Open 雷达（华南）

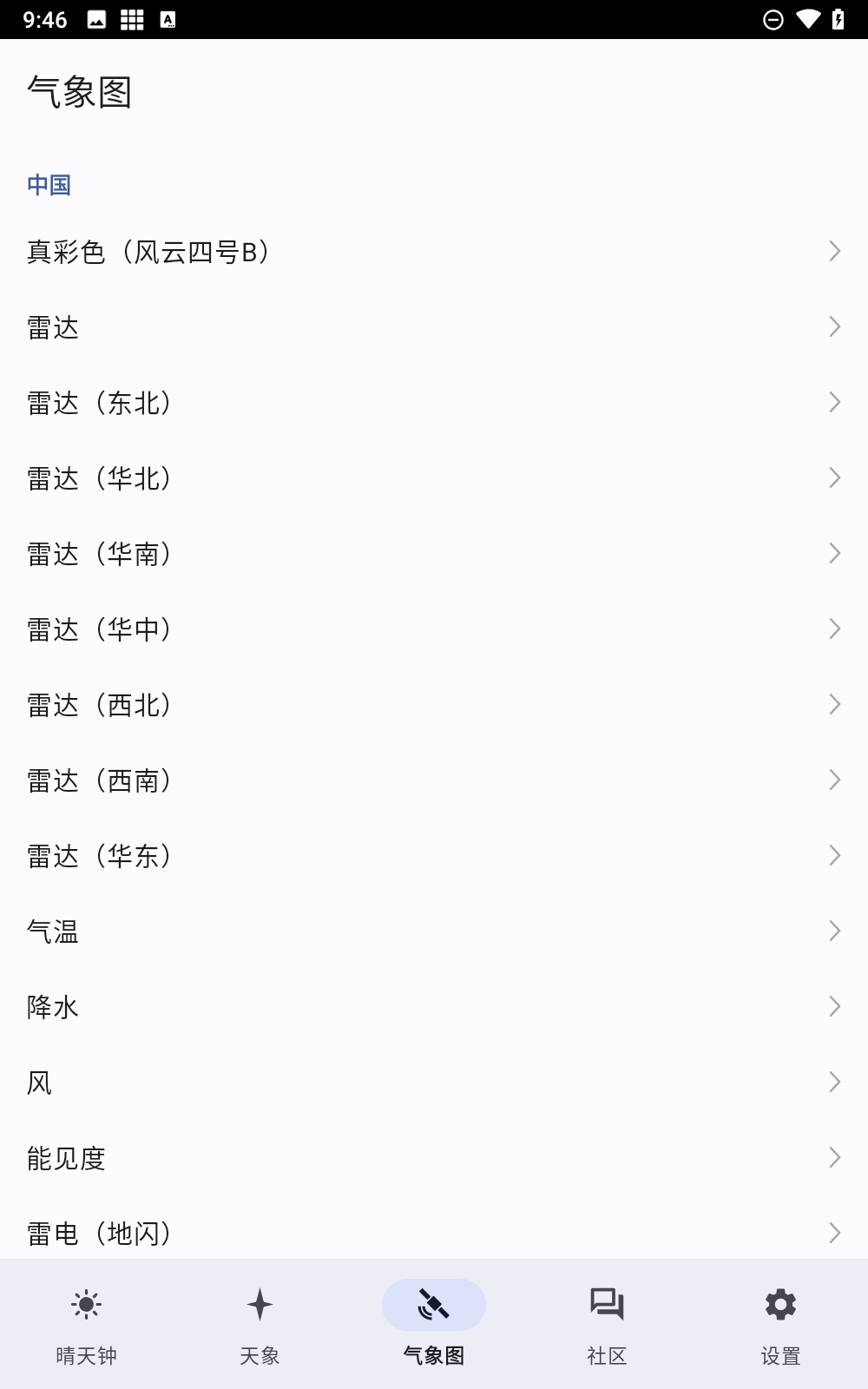coord(434,554)
